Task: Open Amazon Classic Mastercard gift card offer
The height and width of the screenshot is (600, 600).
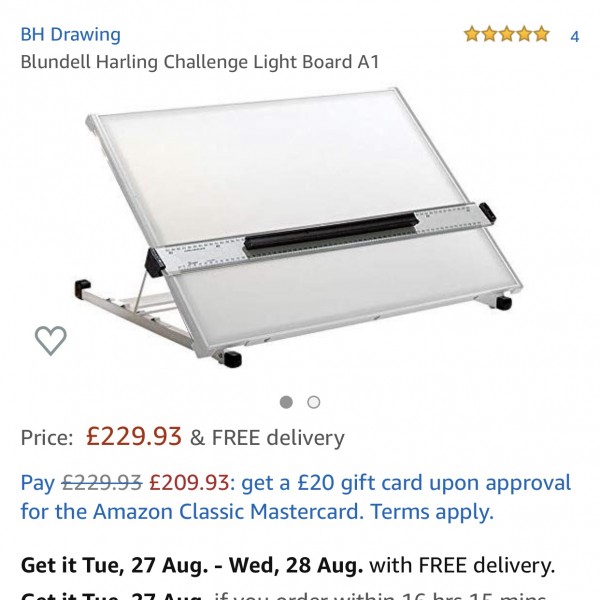Action: [x=406, y=483]
